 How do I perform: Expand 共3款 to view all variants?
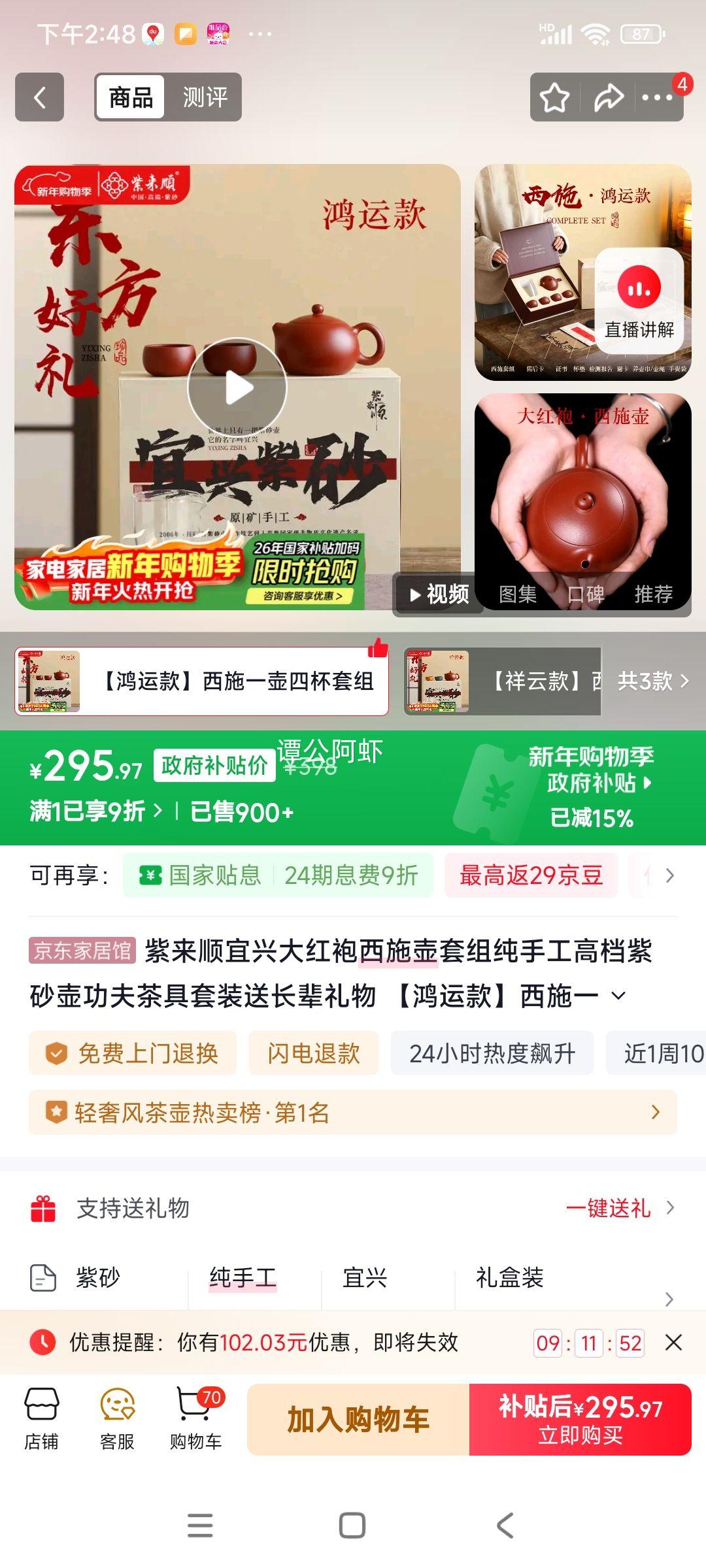648,681
